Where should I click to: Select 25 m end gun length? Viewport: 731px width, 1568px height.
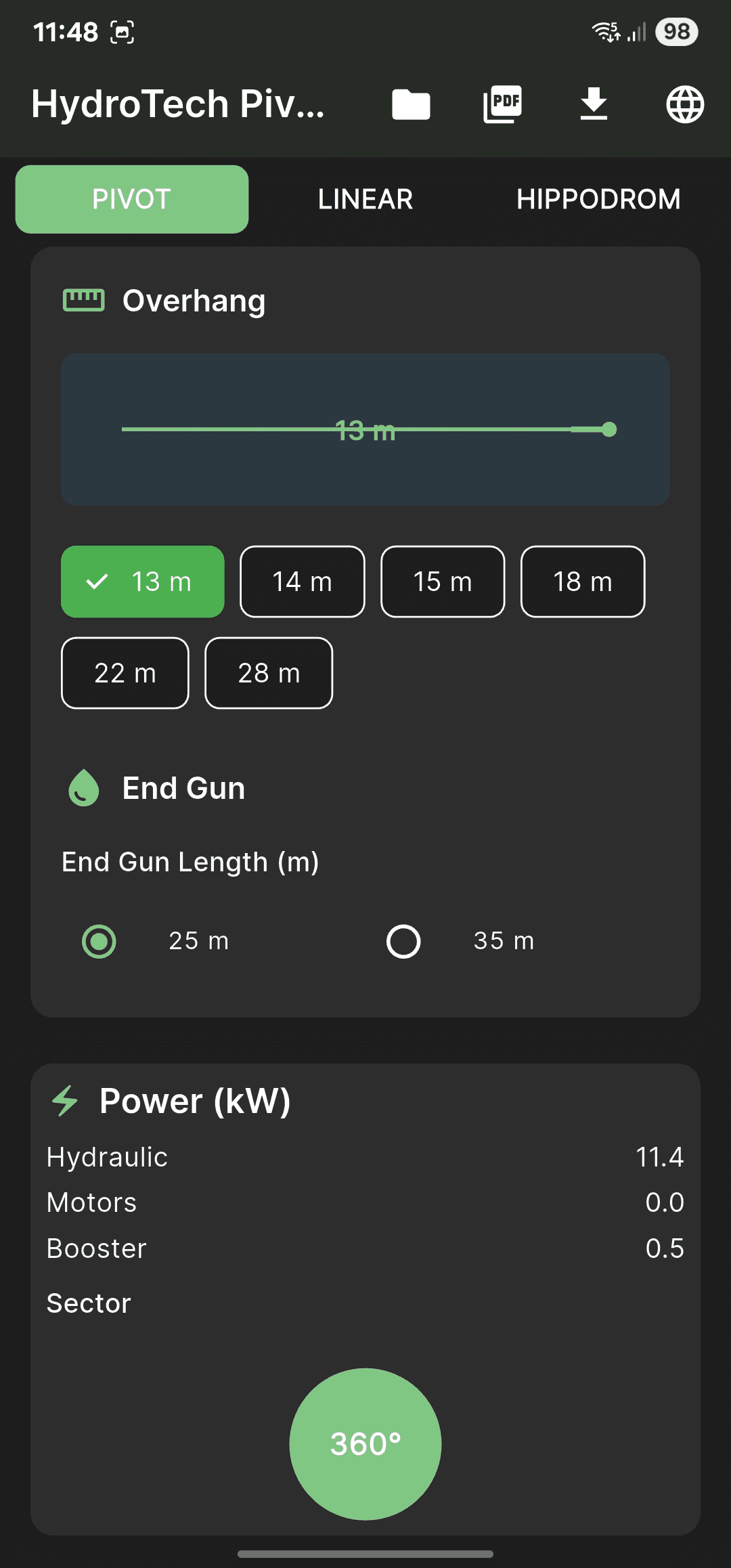pyautogui.click(x=99, y=941)
